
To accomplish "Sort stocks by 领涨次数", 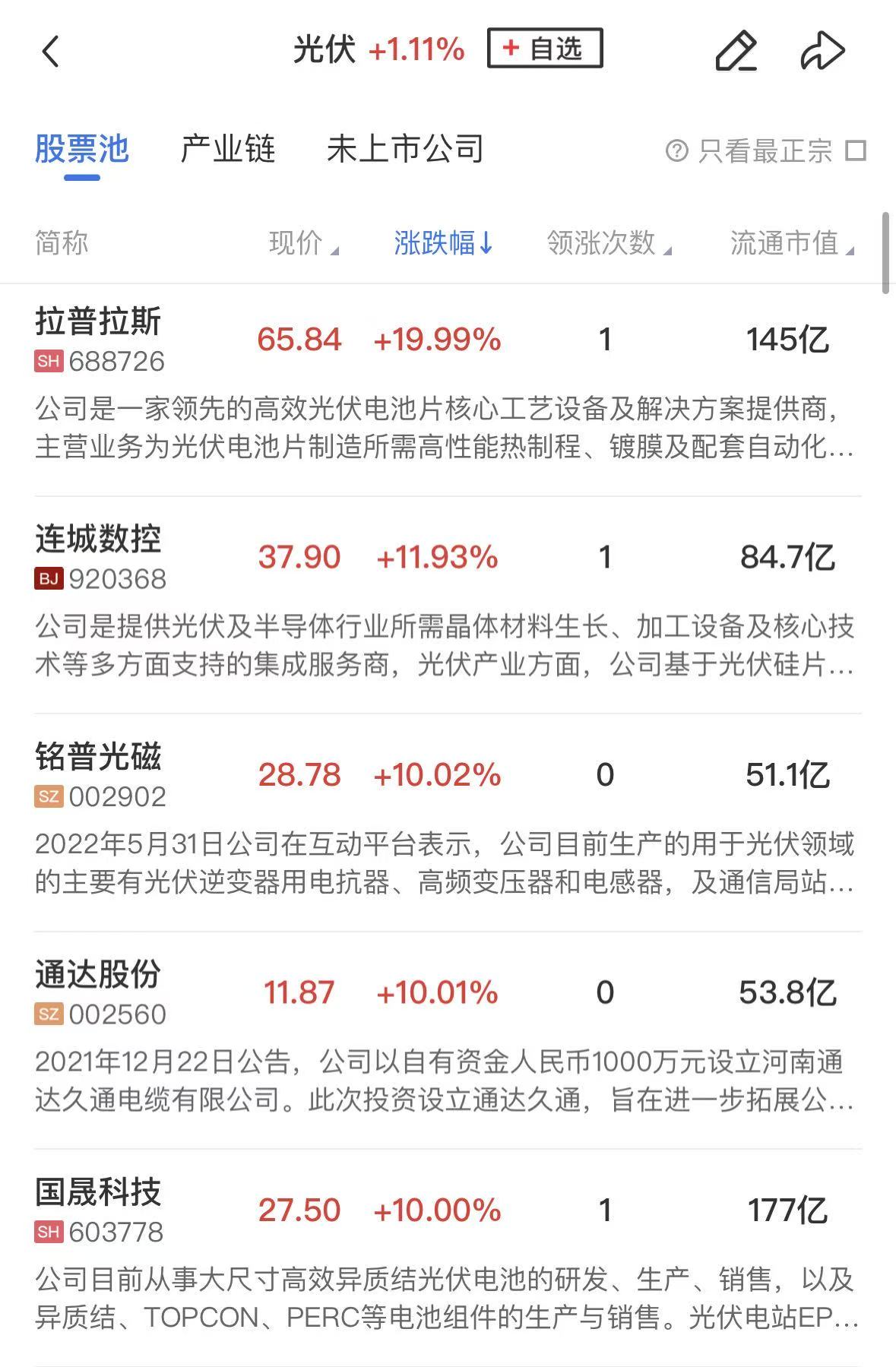I will [x=608, y=243].
